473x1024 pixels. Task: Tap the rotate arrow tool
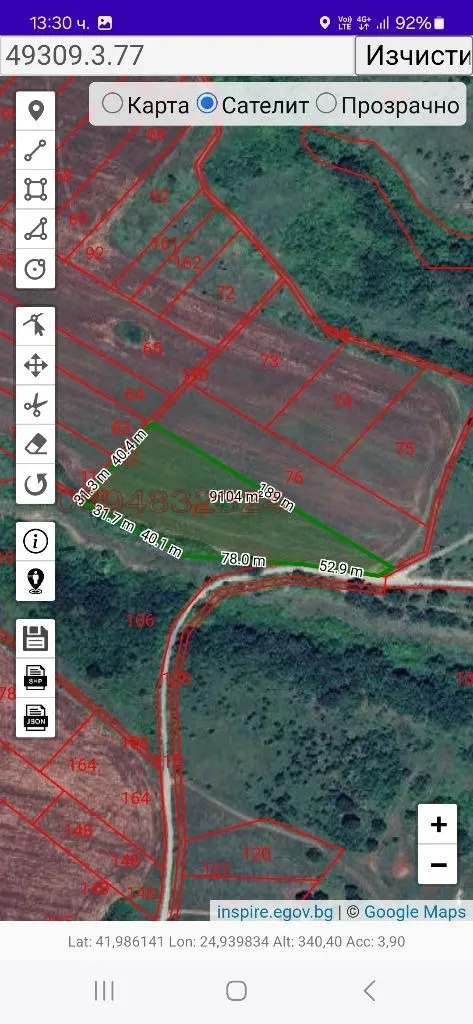[x=35, y=484]
